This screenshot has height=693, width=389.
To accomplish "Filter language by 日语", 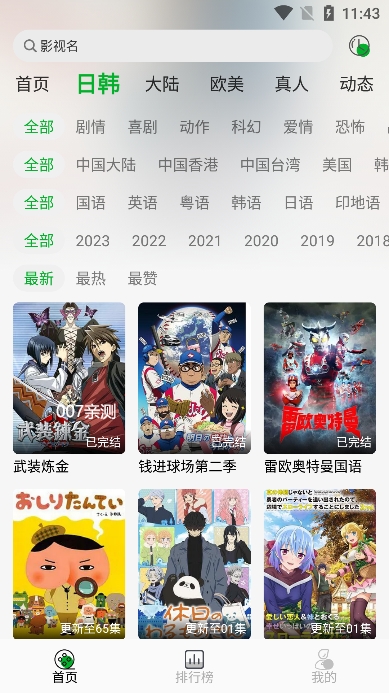I will coord(298,203).
